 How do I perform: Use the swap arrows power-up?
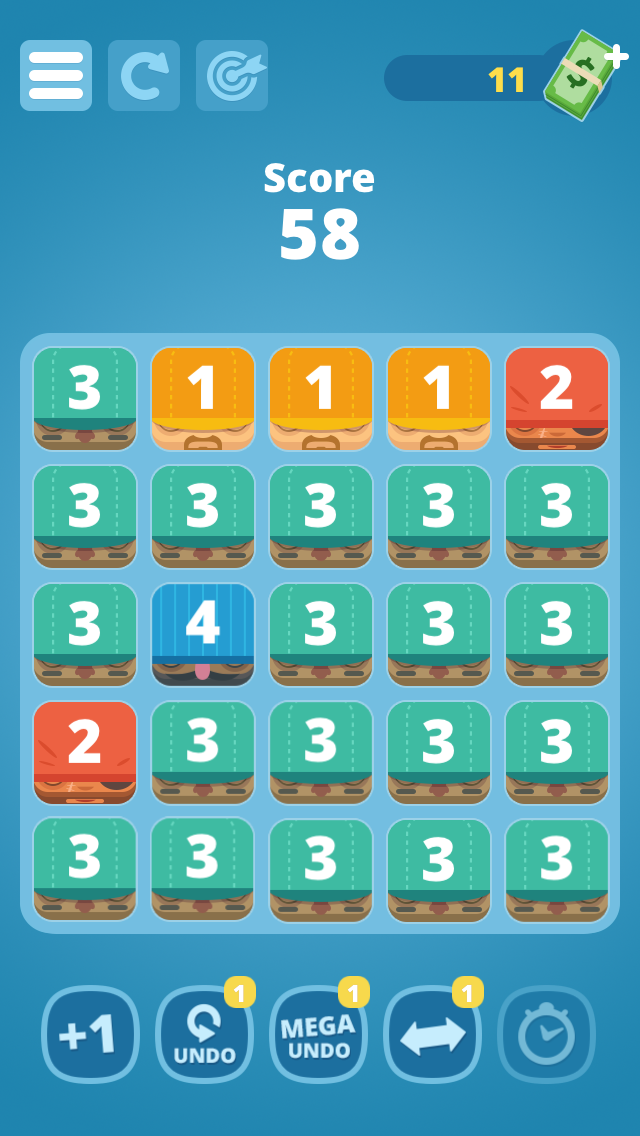tap(433, 1035)
